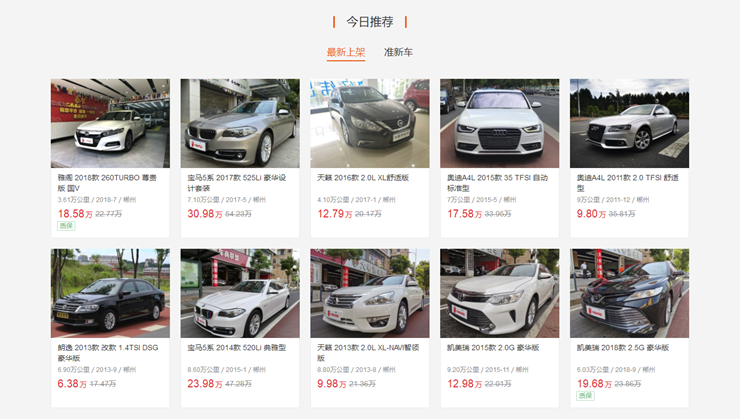740x419 pixels.
Task: View the 天籁 2016款 2.0L XL舒适版 car
Action: pos(369,124)
